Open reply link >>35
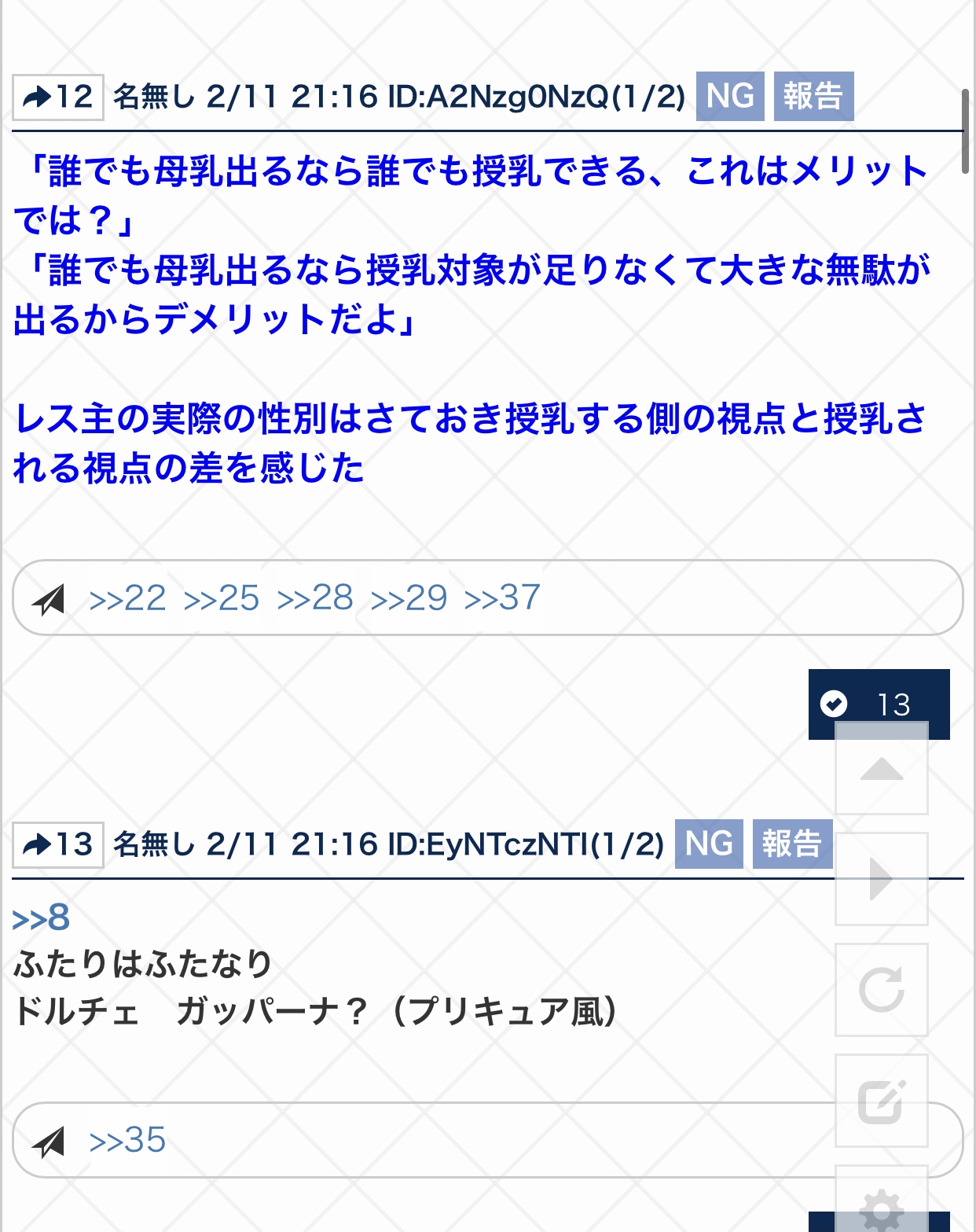The width and height of the screenshot is (976, 1232). pyautogui.click(x=127, y=1141)
